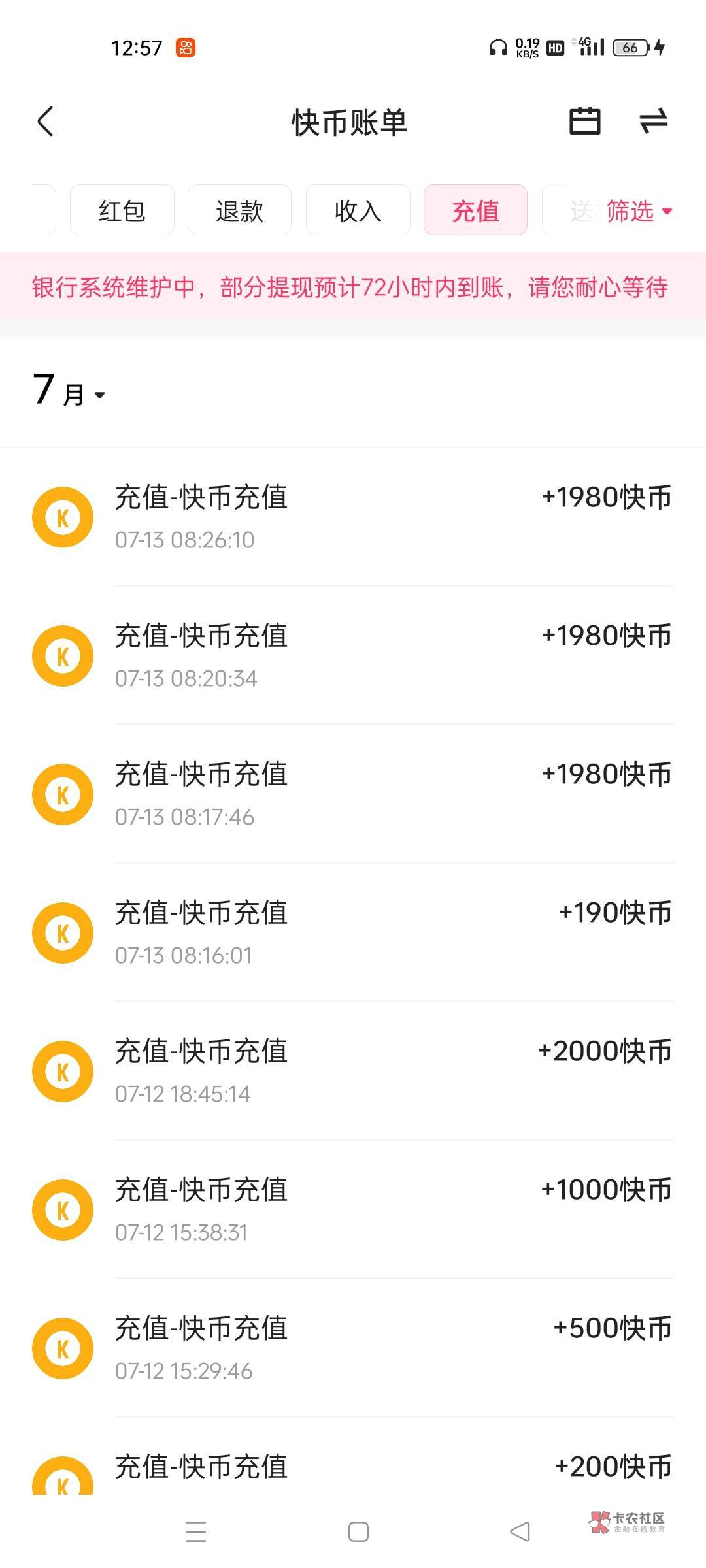Open the calendar date picker icon
Screen dimensions: 706x1568
[584, 122]
